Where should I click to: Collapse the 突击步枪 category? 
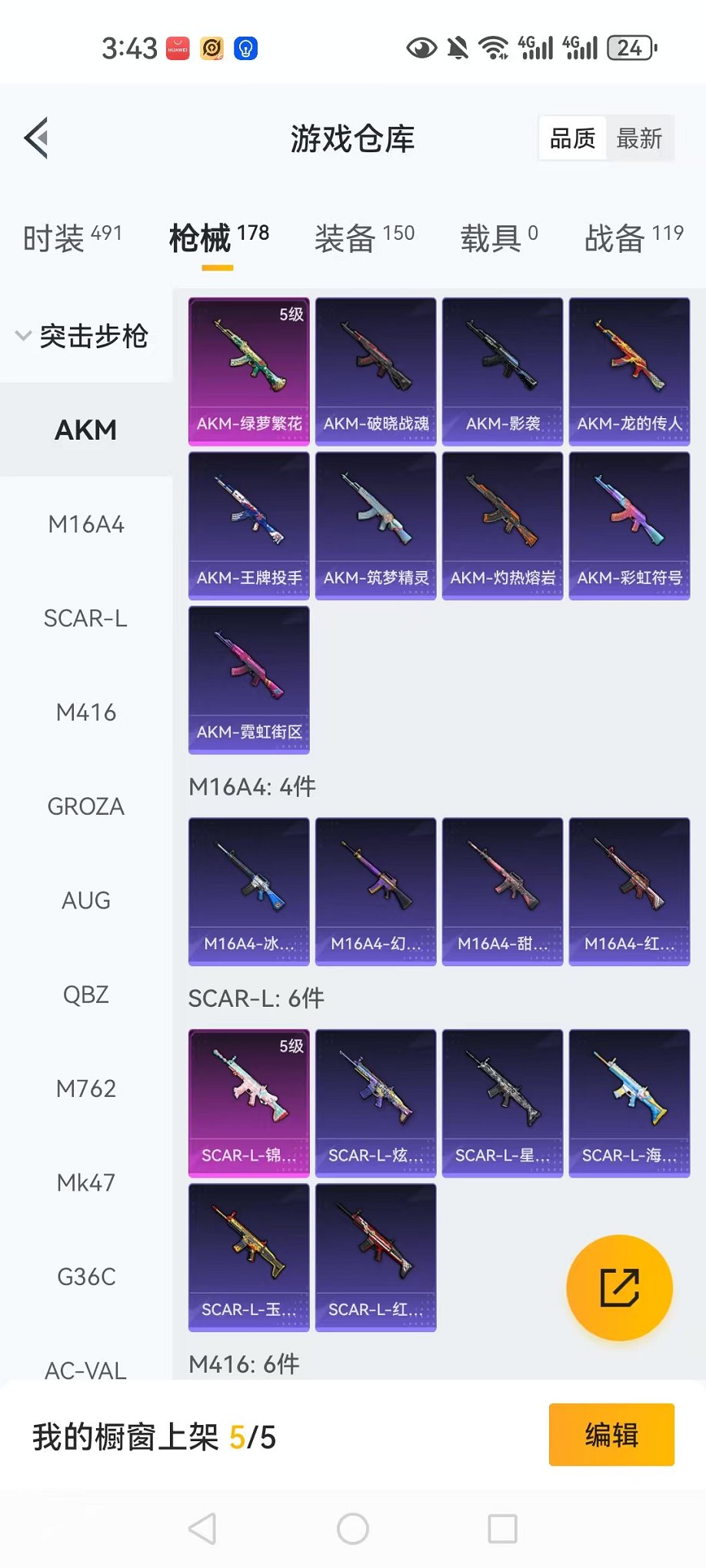pos(82,336)
